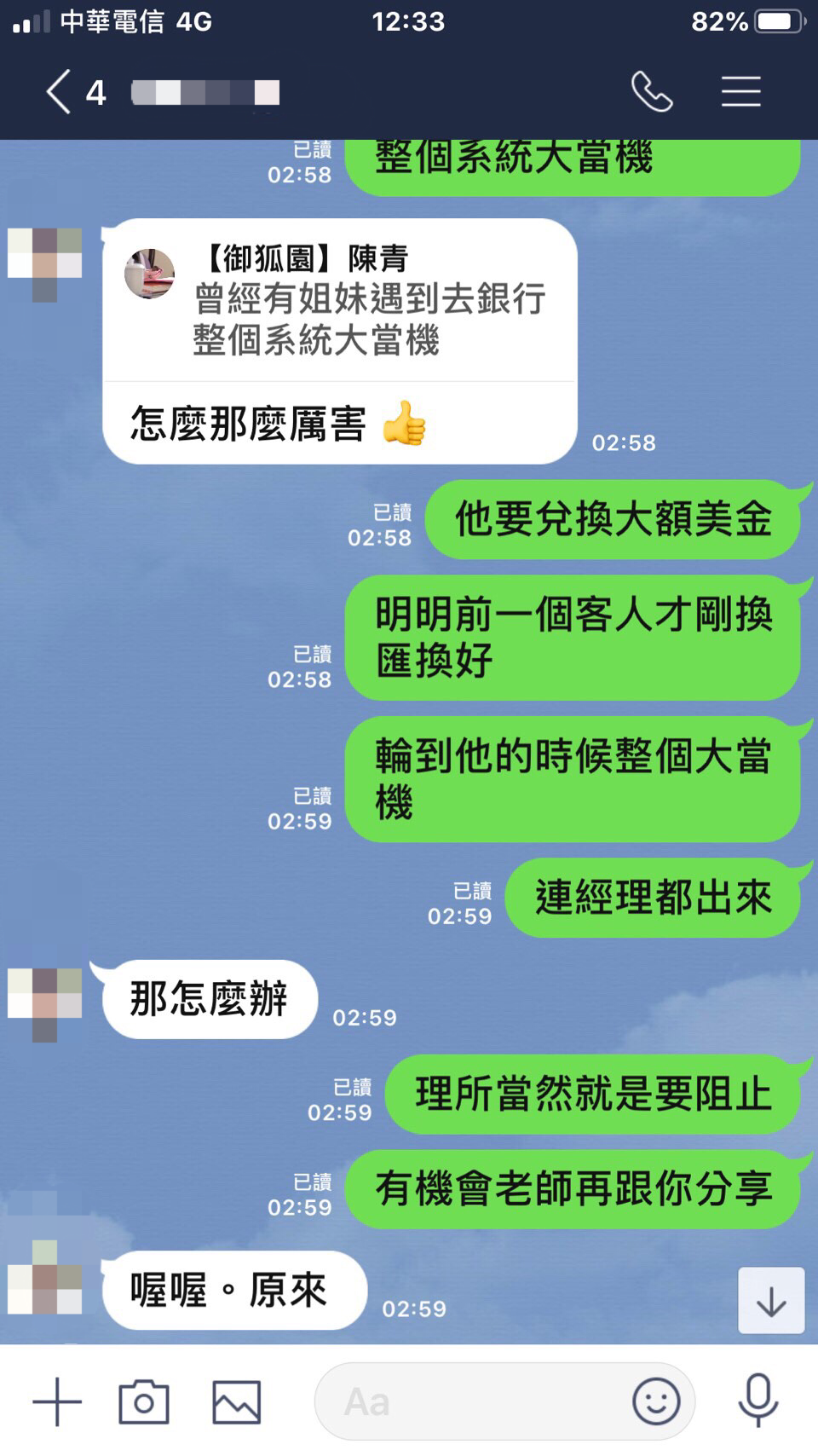
Task: Open the sticker and emoji panel
Action: (656, 1401)
